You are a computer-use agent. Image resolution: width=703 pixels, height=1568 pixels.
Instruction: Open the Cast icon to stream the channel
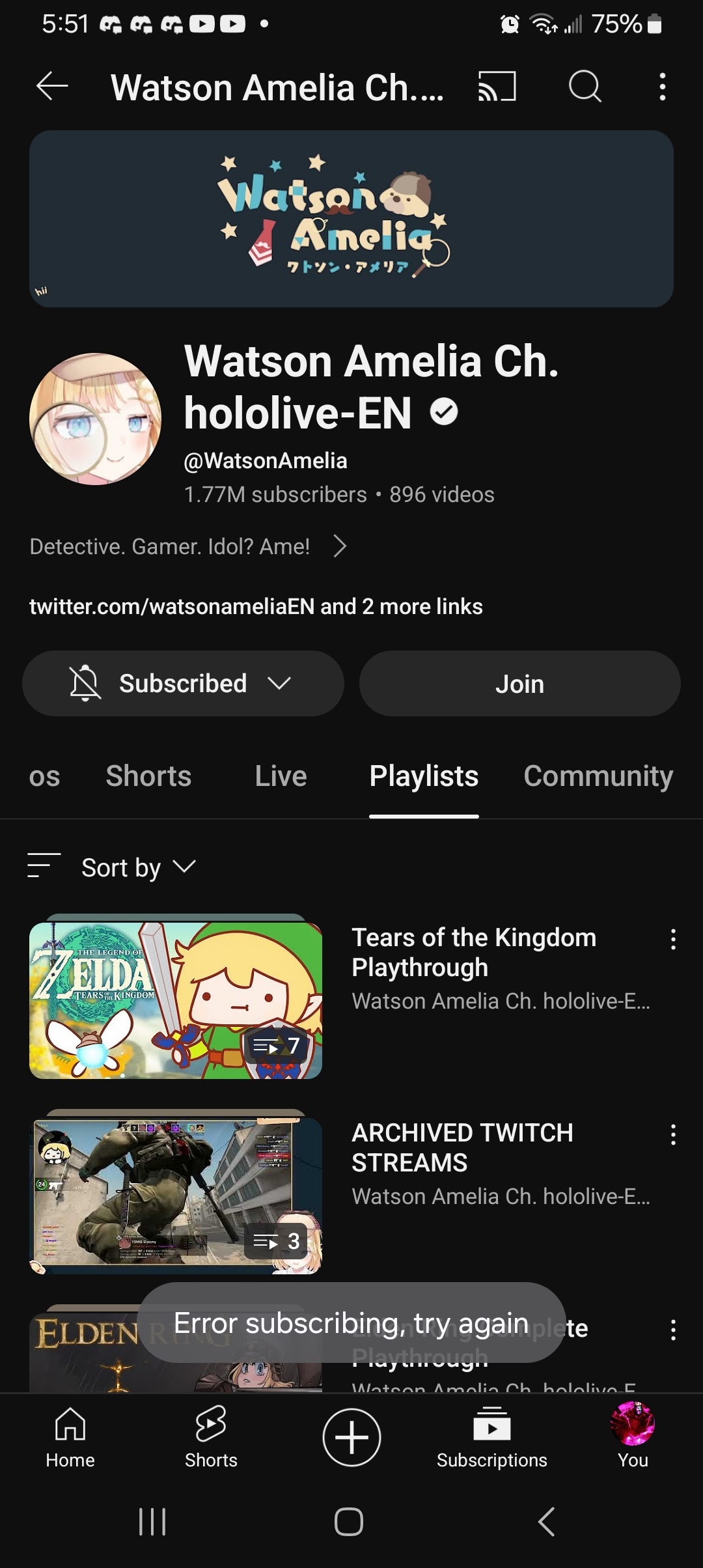[496, 87]
